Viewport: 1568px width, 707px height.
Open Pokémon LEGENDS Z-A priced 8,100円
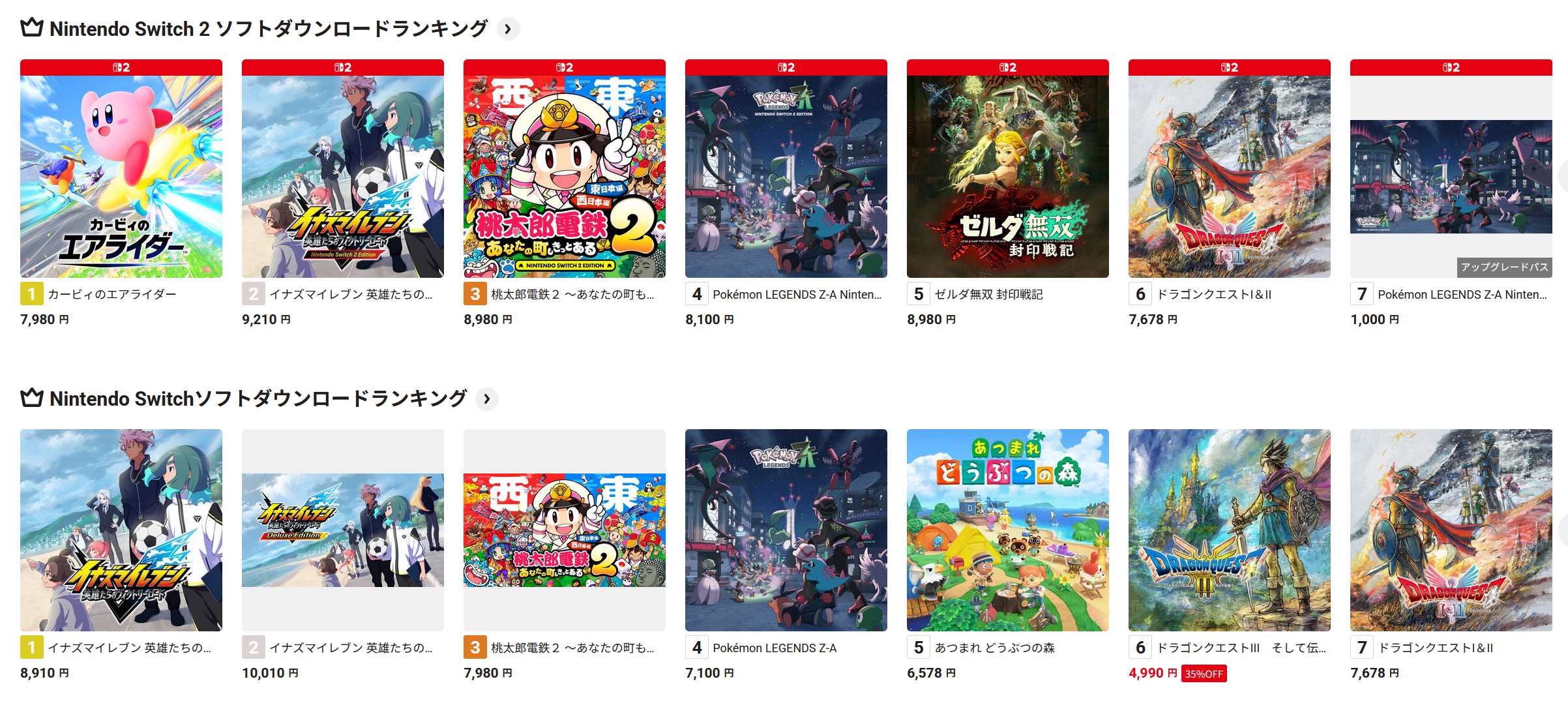tap(786, 176)
